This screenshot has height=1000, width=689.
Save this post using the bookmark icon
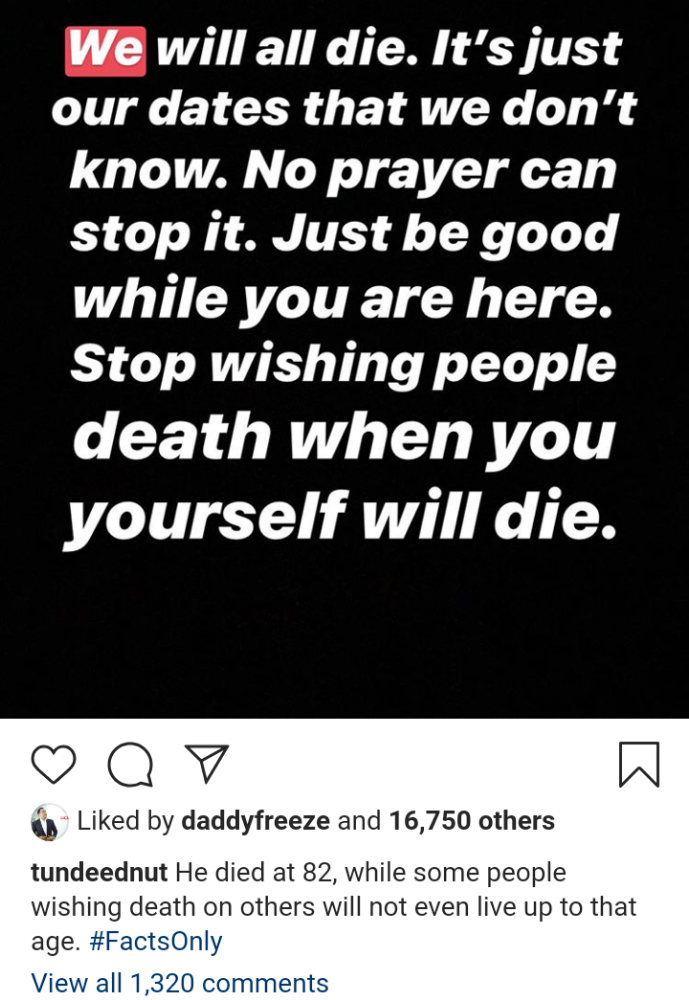point(638,765)
